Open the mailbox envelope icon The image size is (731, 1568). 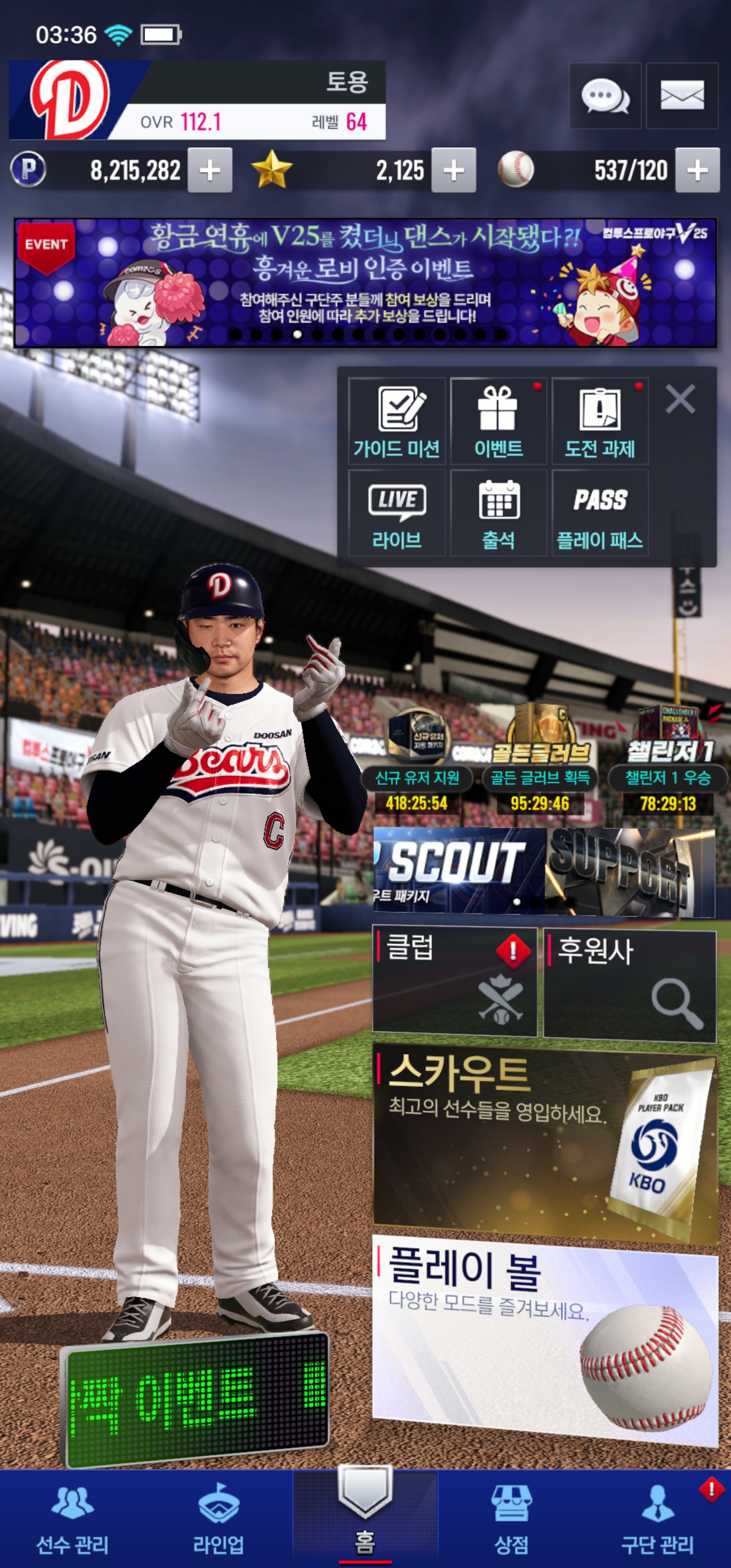(x=682, y=95)
